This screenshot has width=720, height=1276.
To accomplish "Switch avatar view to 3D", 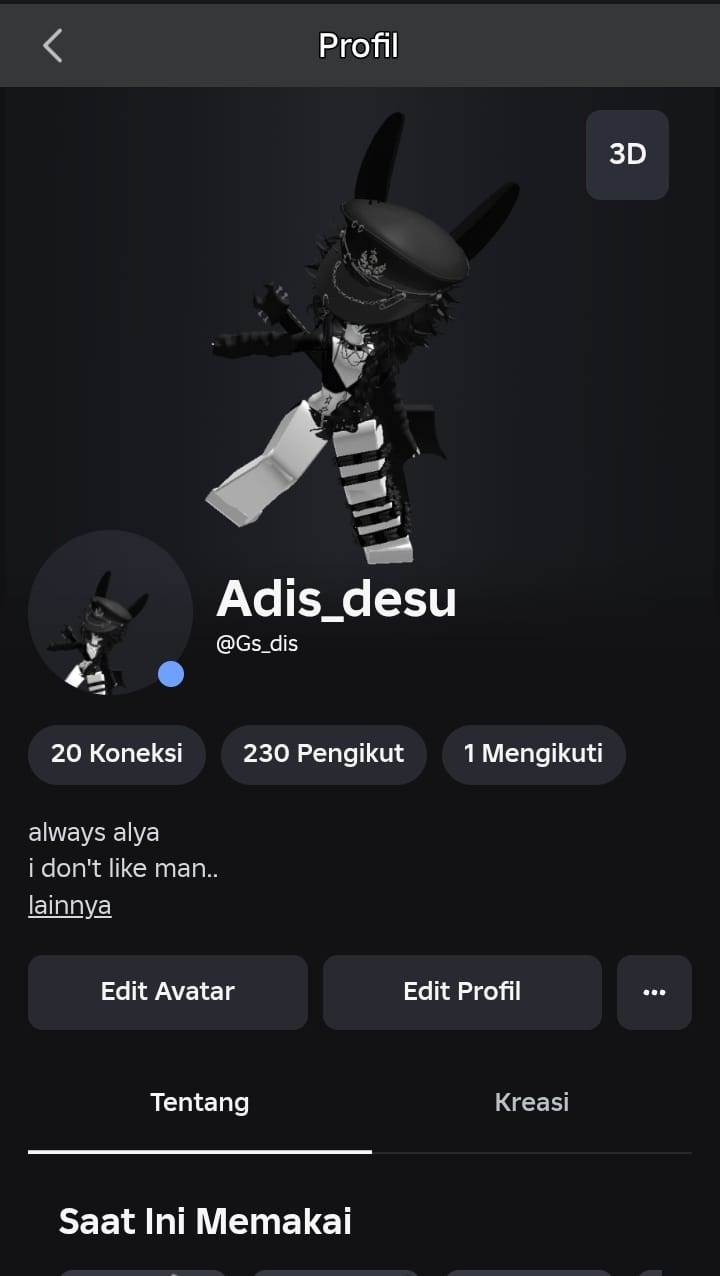I will 627,154.
